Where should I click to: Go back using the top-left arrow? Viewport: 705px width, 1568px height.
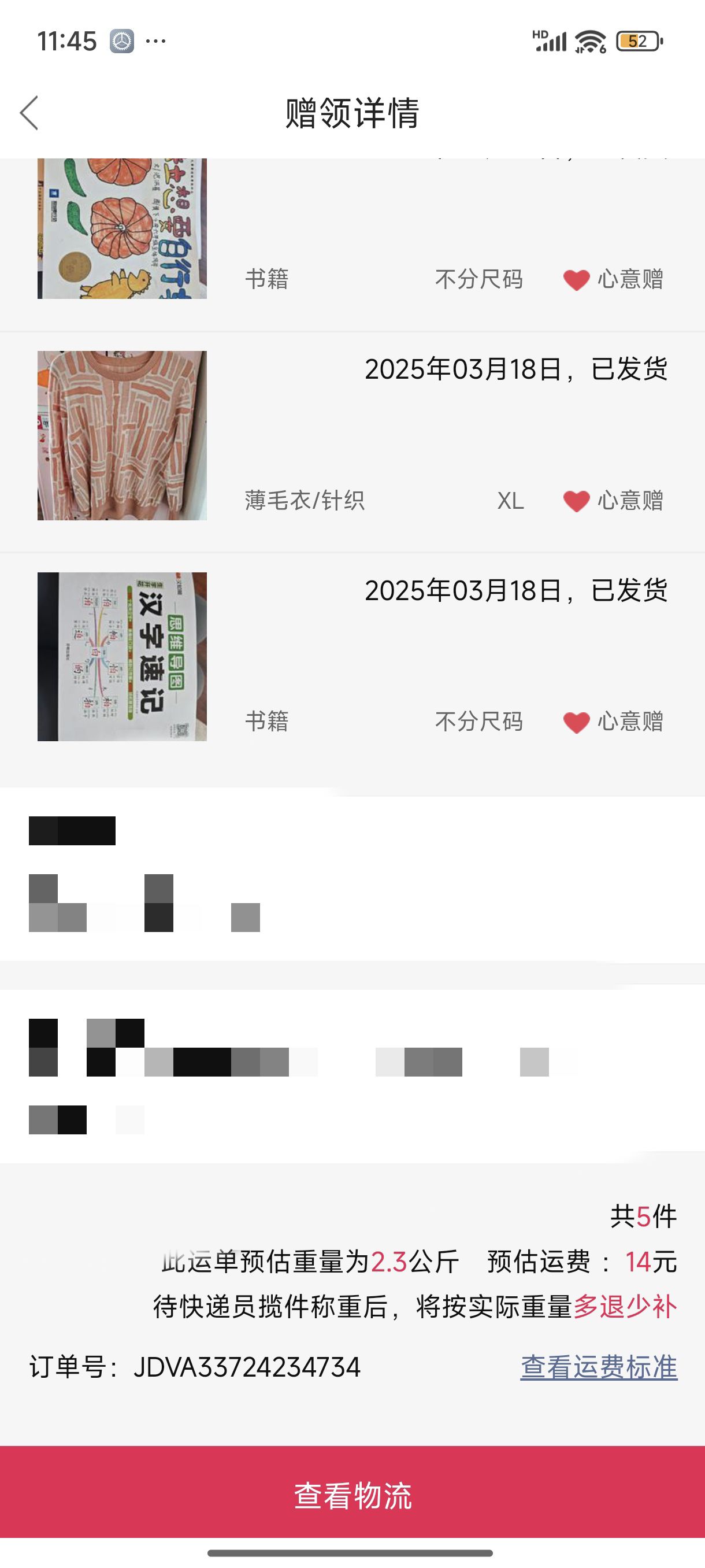tap(28, 113)
